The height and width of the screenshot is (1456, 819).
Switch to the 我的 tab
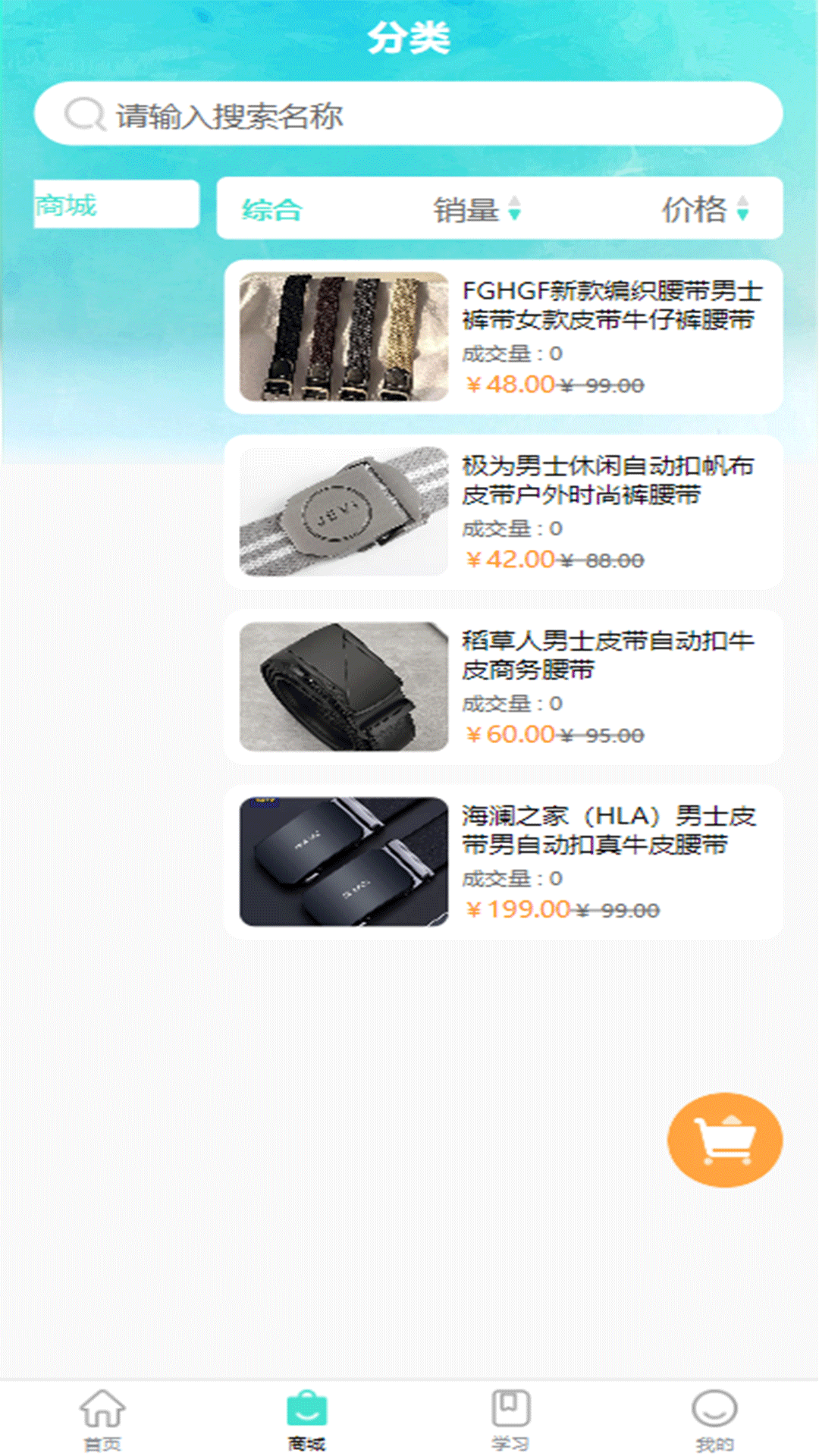[x=714, y=1420]
